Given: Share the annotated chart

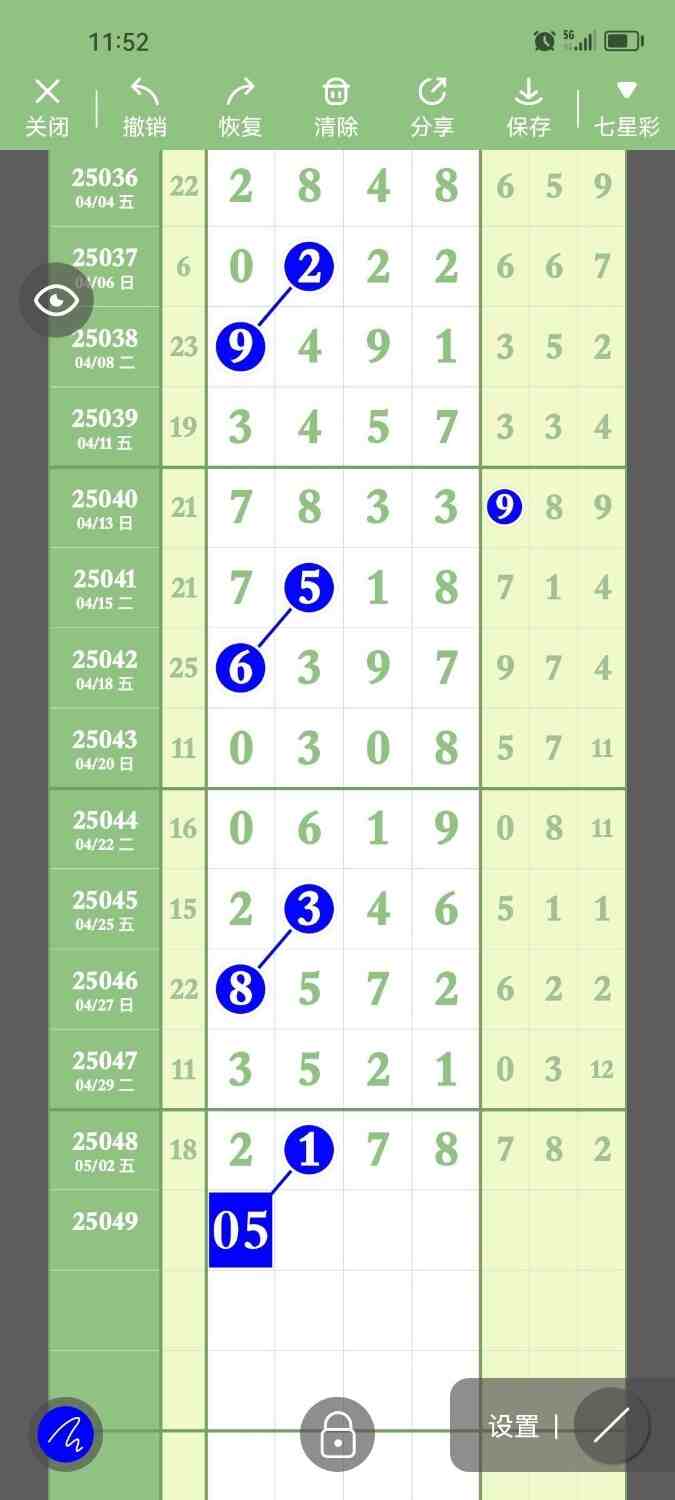Looking at the screenshot, I should 432,107.
